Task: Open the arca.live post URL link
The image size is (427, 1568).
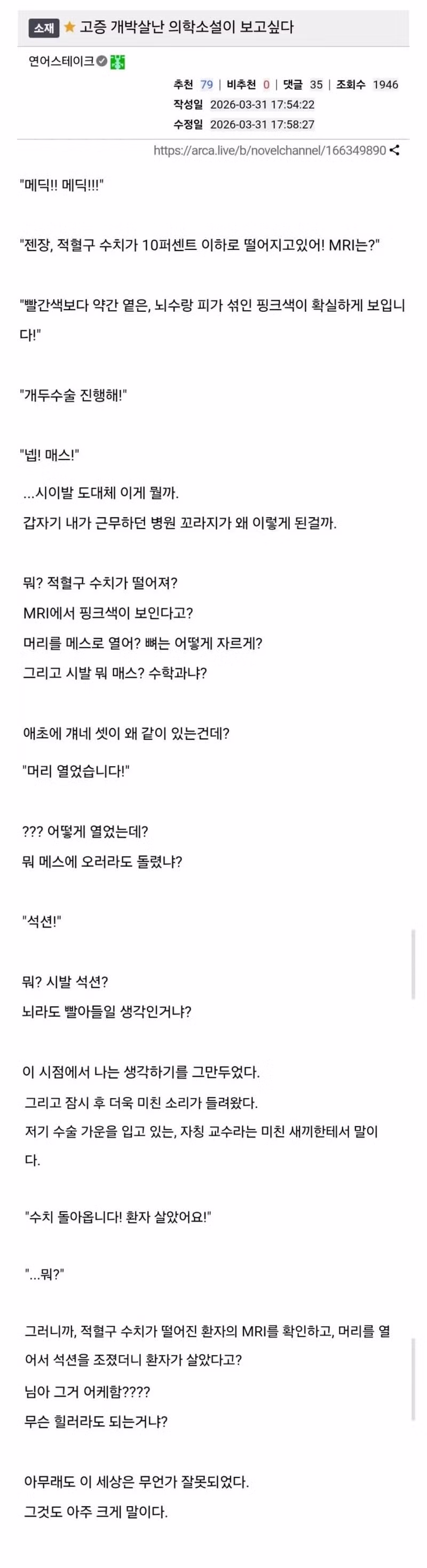Action: pos(270,151)
